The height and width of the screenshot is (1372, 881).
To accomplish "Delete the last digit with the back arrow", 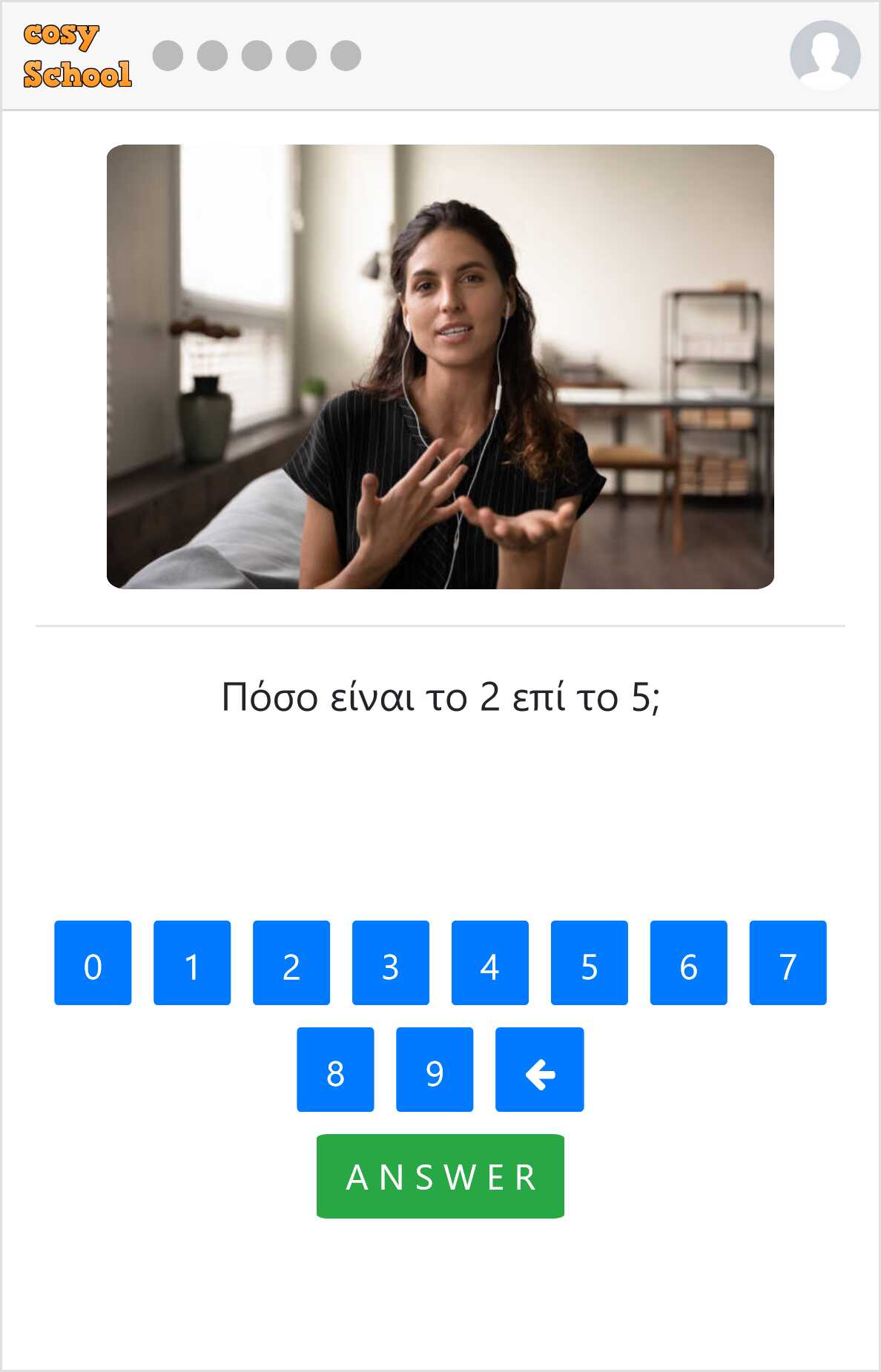I will pos(539,1070).
